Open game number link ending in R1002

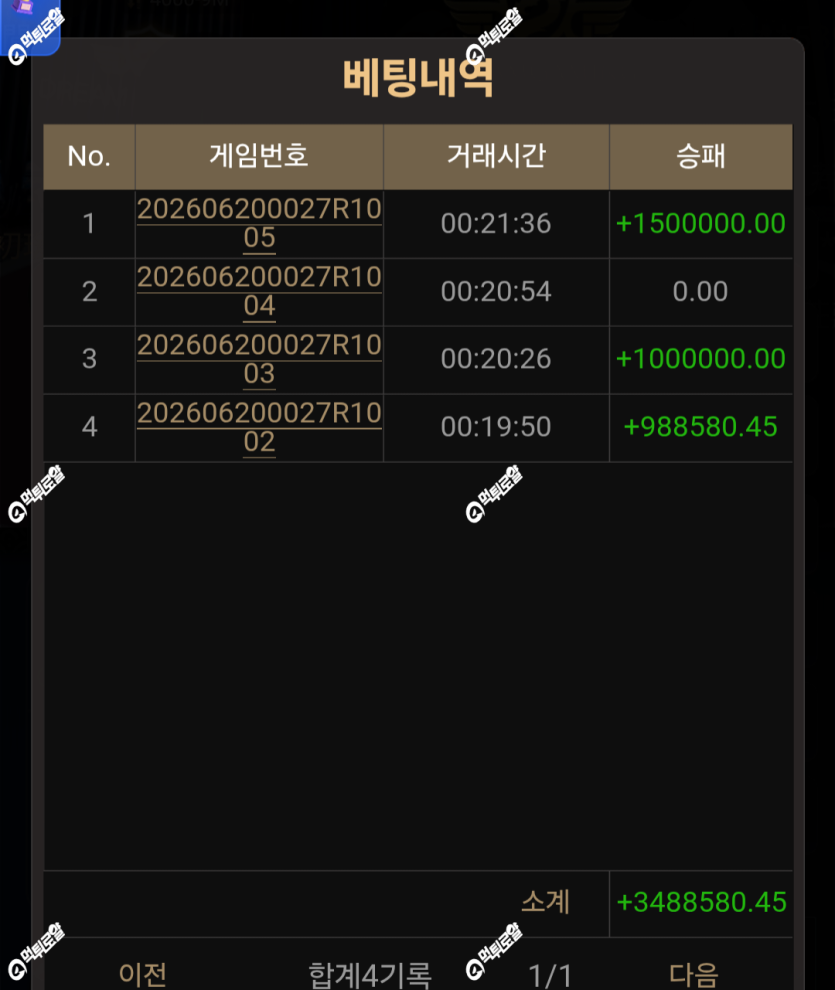tap(259, 427)
